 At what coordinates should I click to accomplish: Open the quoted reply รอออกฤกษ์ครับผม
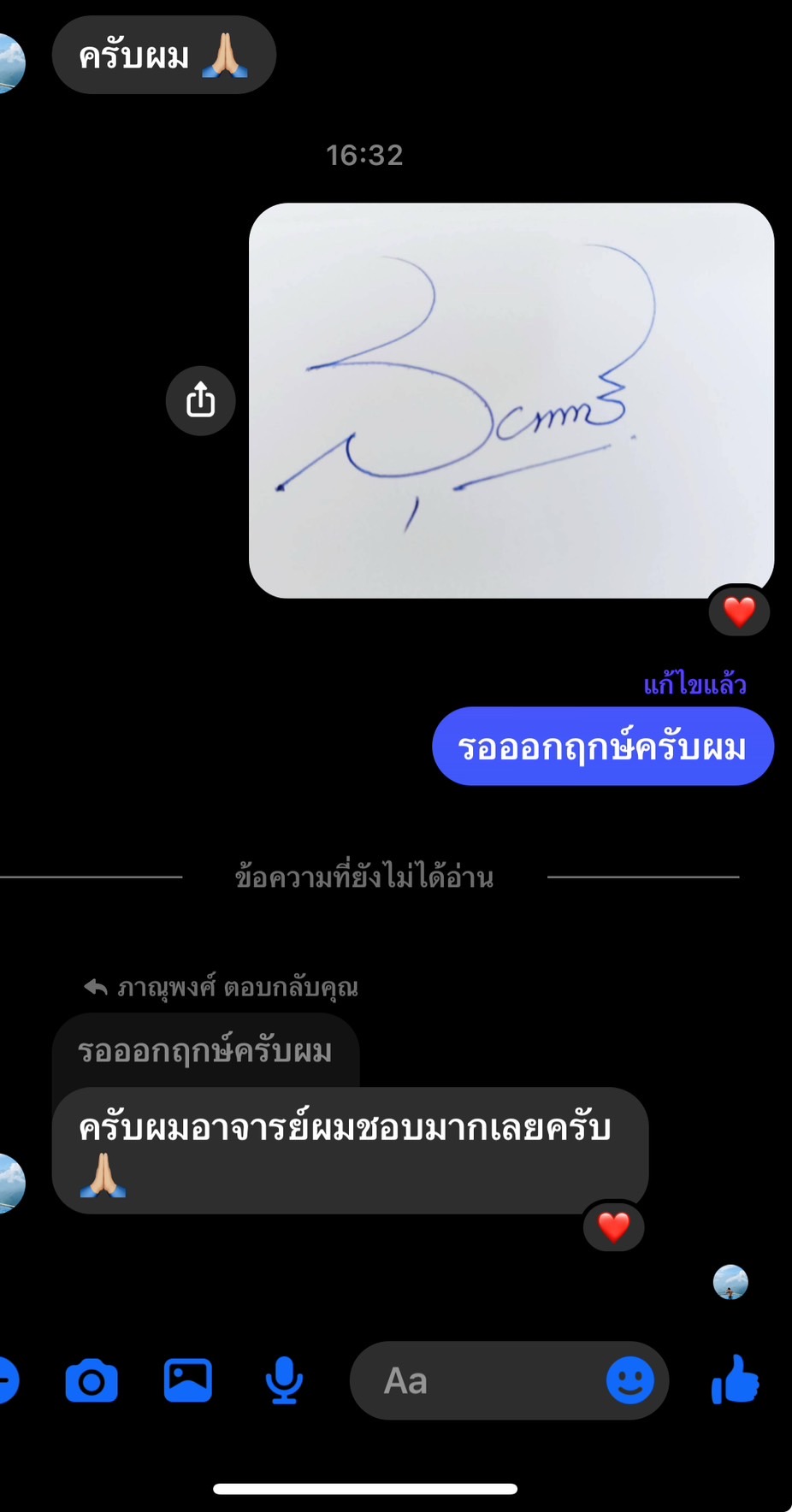tap(205, 1051)
